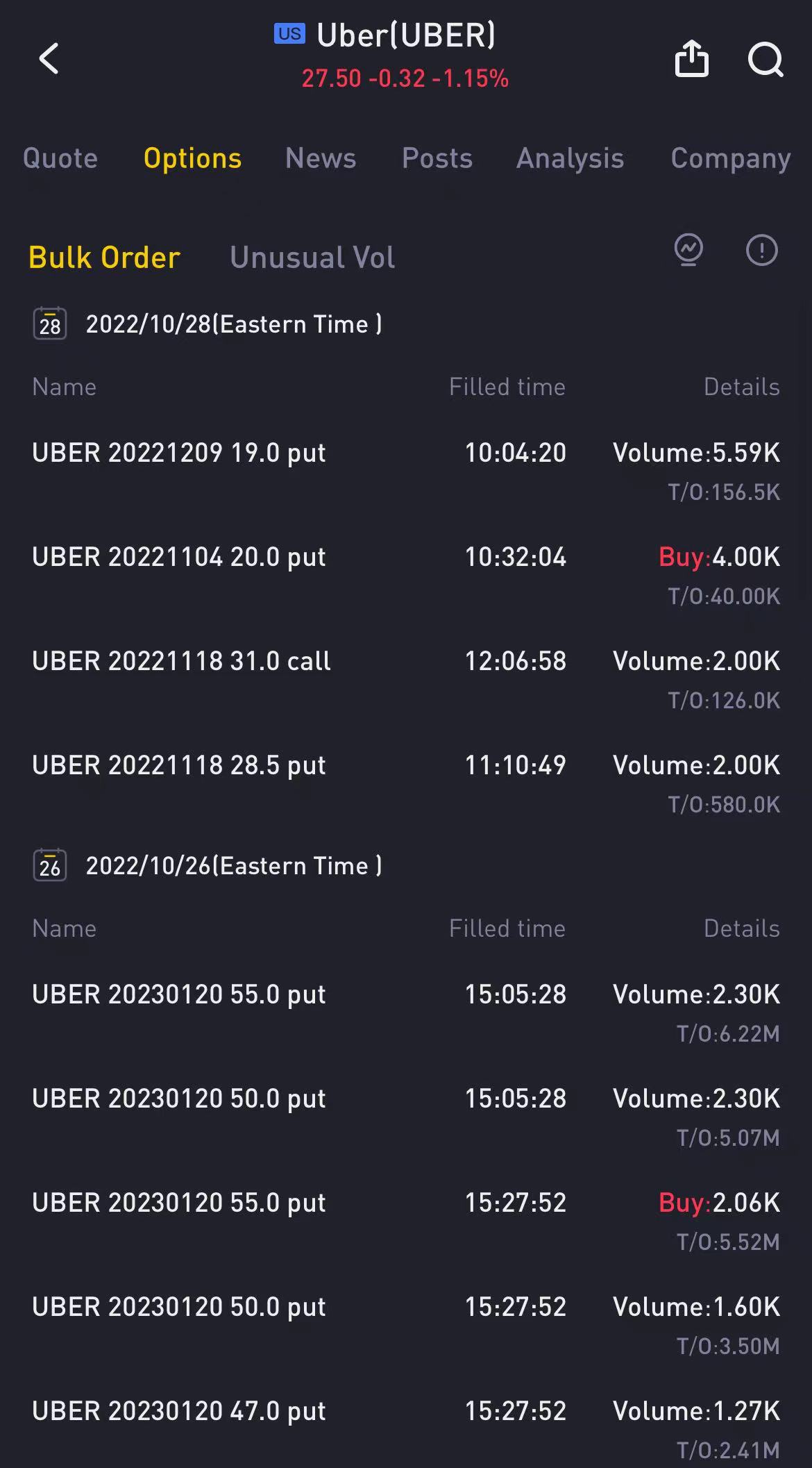Screen dimensions: 812x1468
Task: Select the Analysis tab
Action: [570, 159]
